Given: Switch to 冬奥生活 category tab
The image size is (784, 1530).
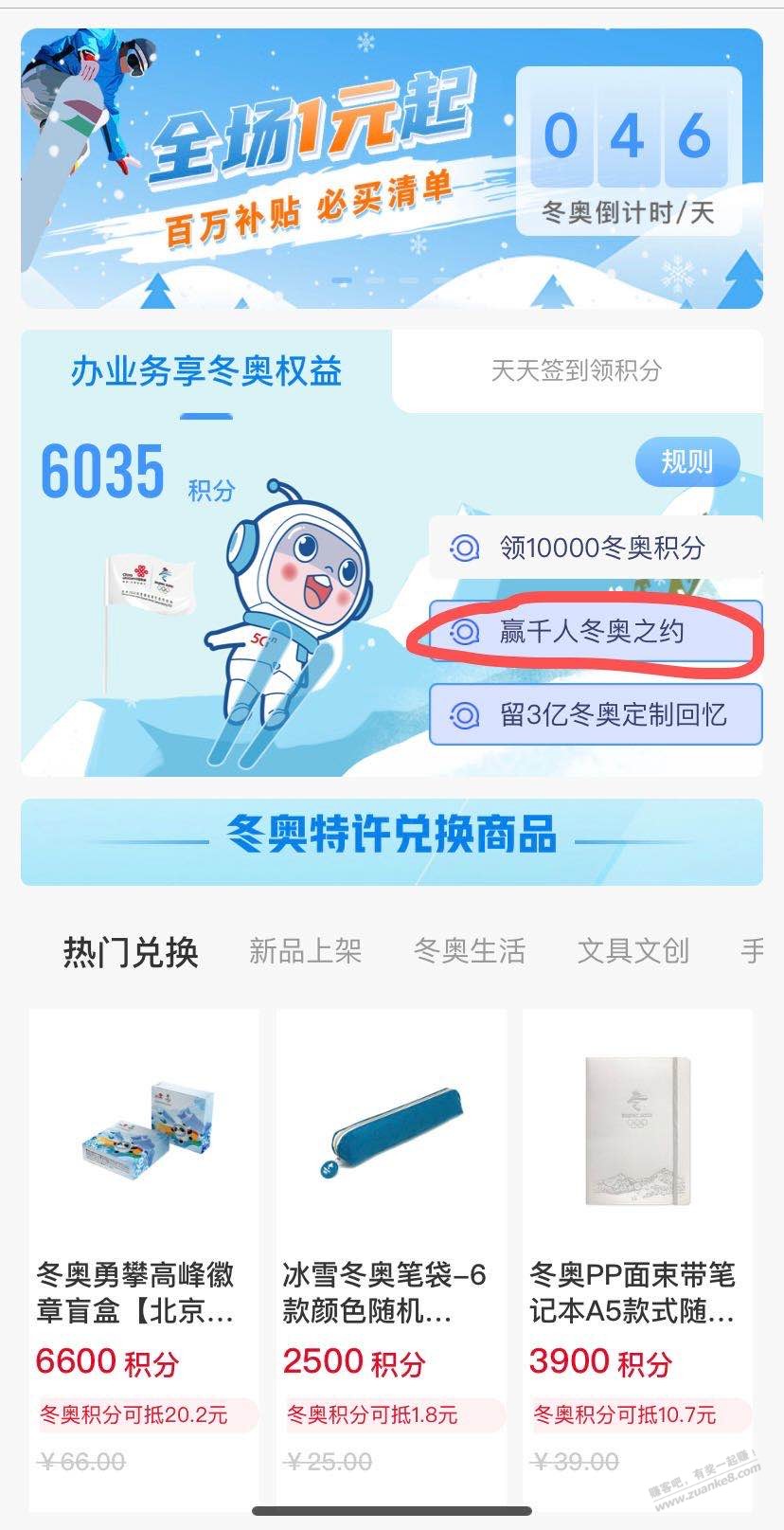Looking at the screenshot, I should (x=470, y=951).
